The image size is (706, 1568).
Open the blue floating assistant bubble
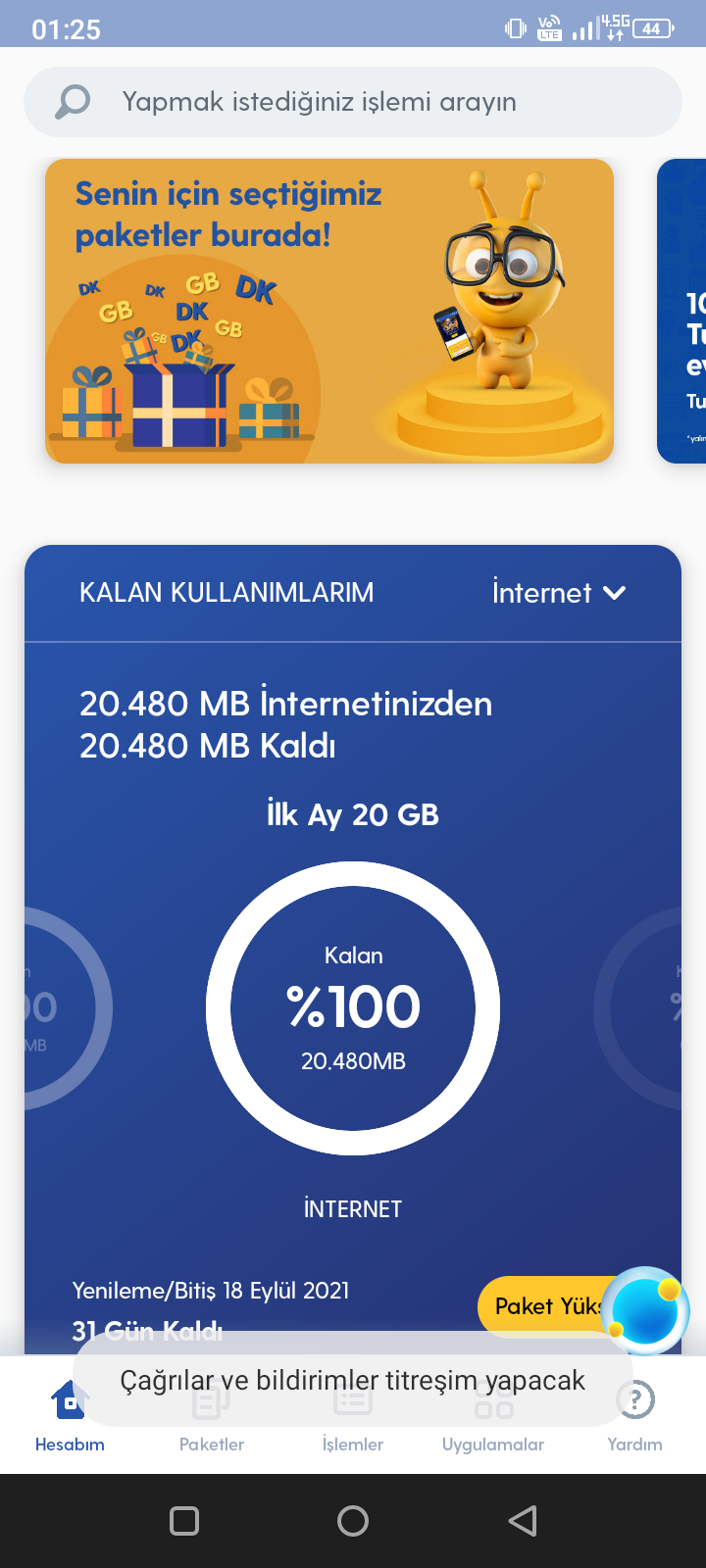[x=645, y=1310]
